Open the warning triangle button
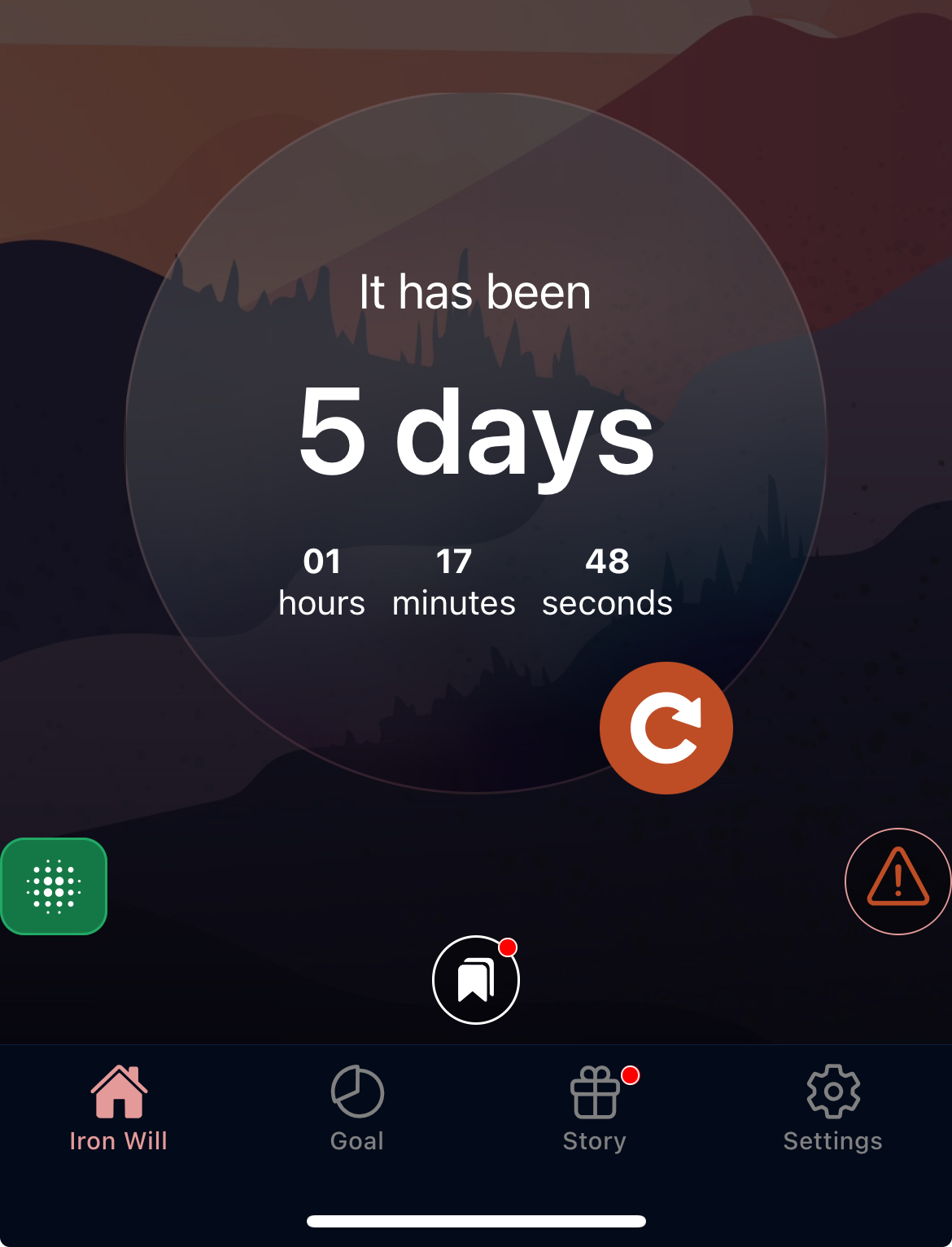 click(x=897, y=881)
